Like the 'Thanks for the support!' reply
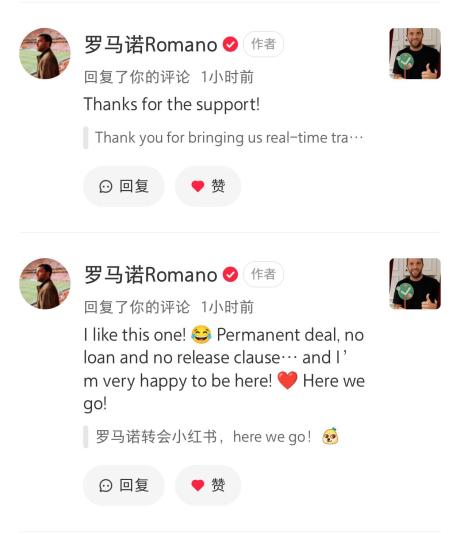460x534 pixels. click(x=208, y=186)
